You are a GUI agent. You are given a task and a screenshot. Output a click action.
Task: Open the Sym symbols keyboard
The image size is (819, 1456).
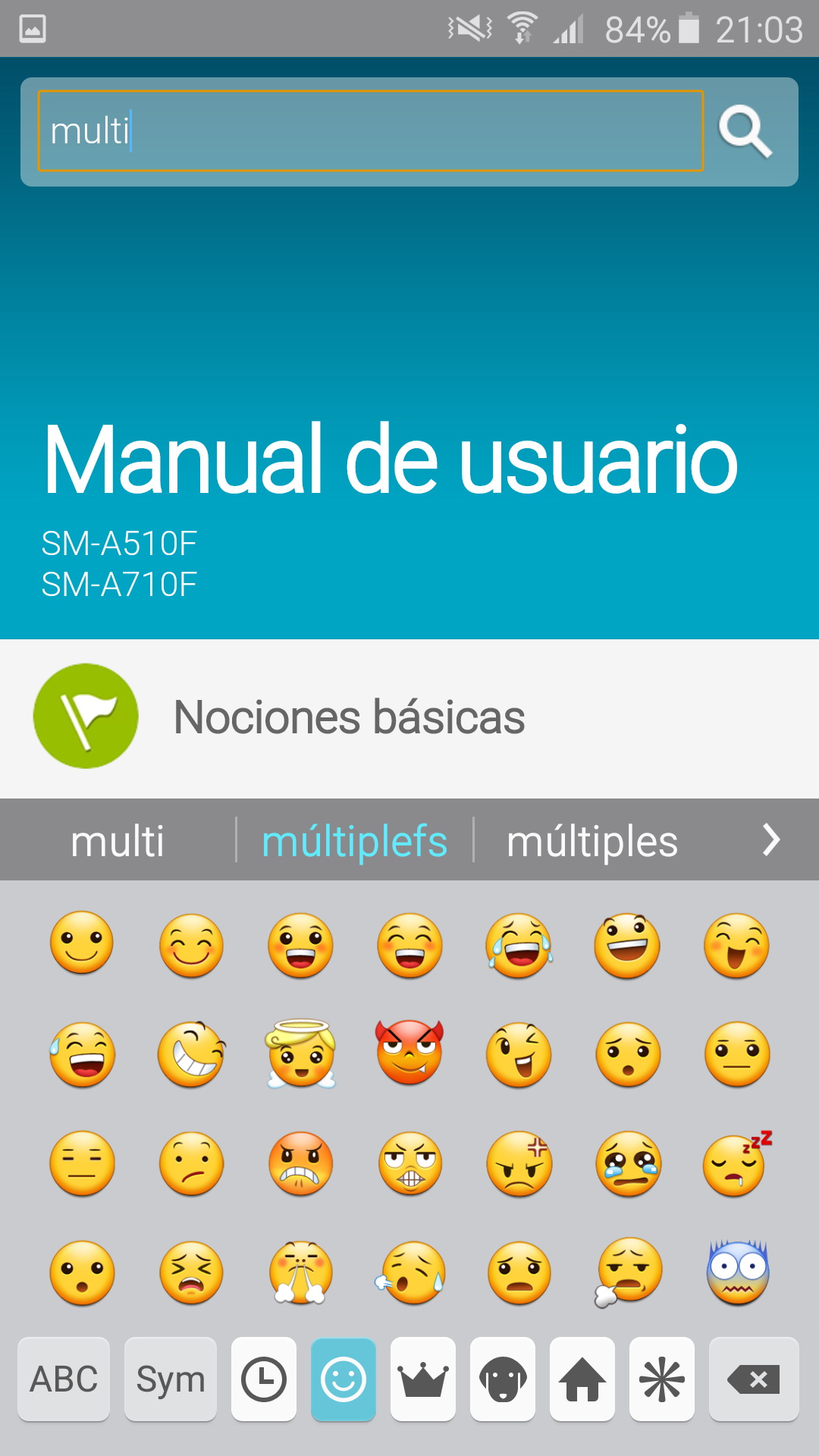(171, 1379)
